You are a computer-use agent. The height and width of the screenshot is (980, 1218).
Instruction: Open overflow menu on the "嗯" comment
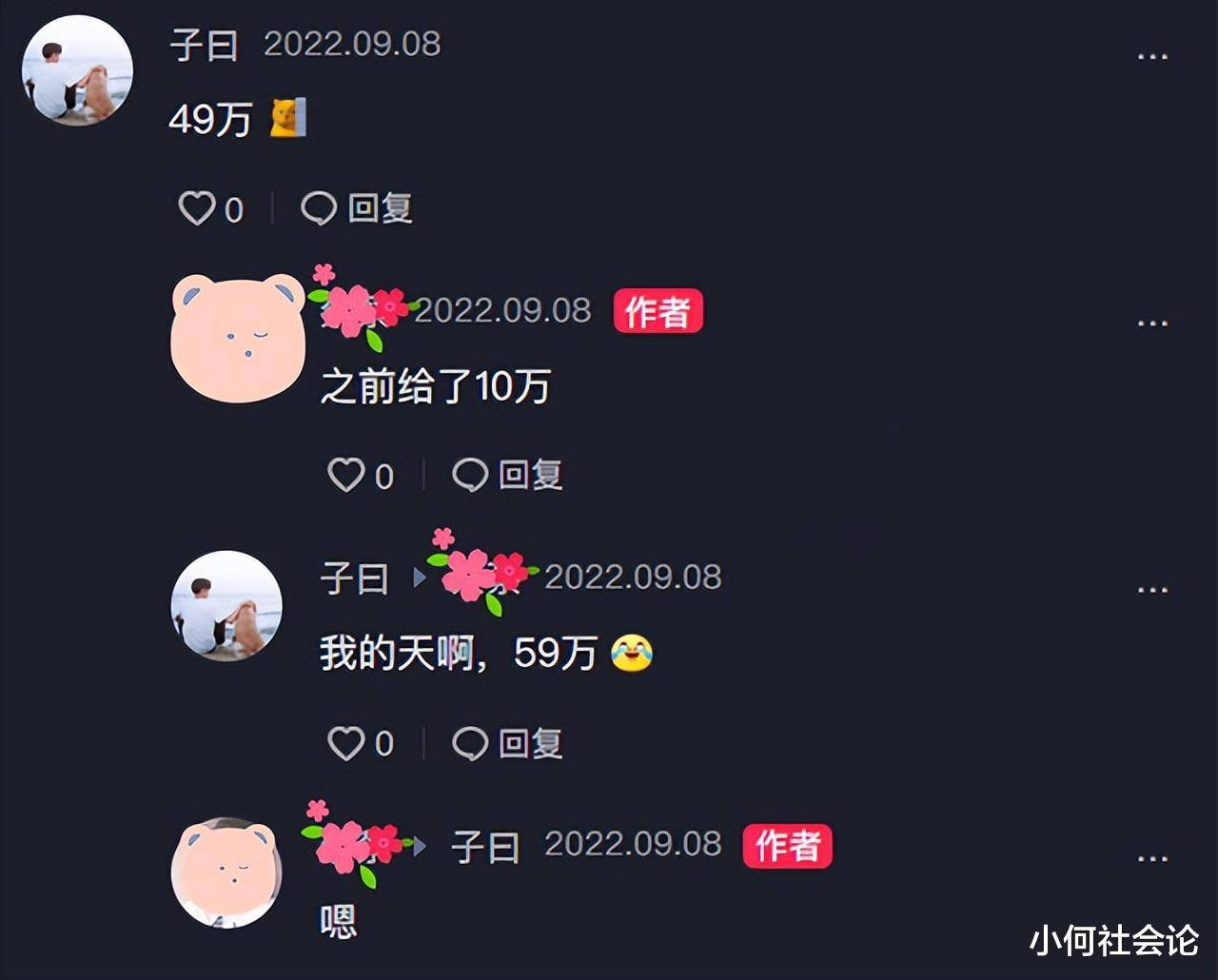(1152, 858)
